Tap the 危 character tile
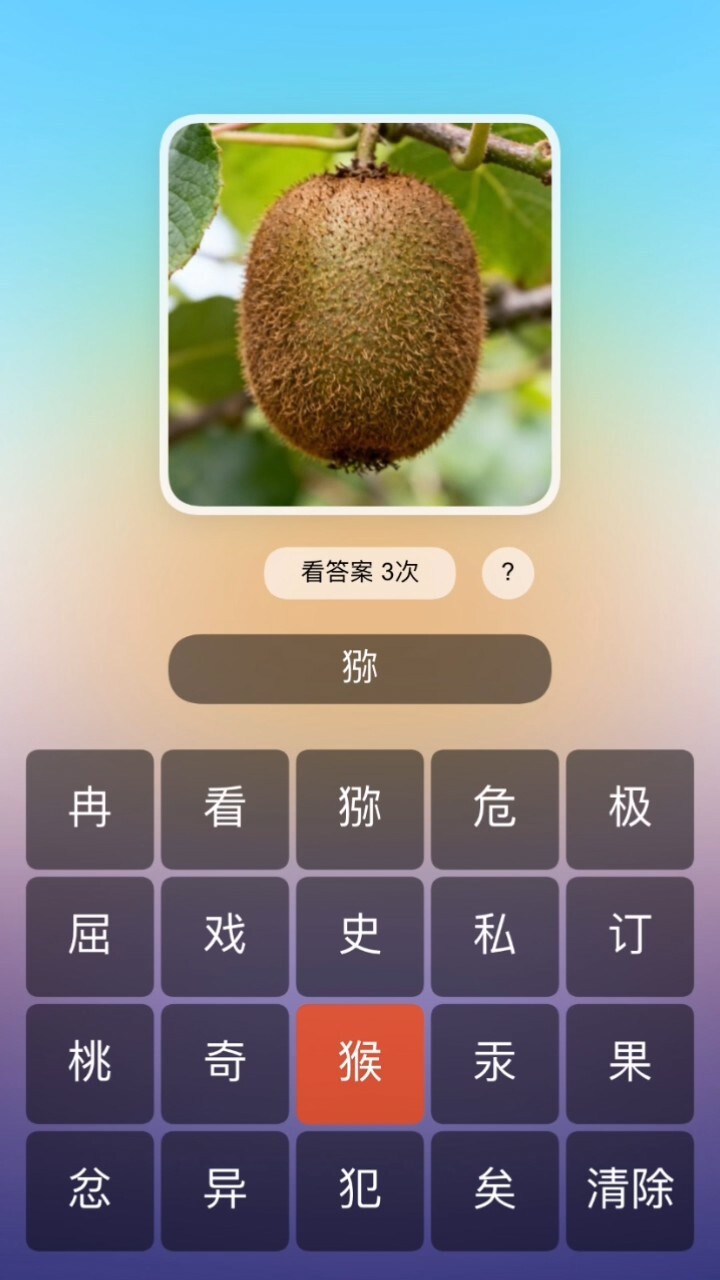720x1280 pixels. (x=495, y=810)
